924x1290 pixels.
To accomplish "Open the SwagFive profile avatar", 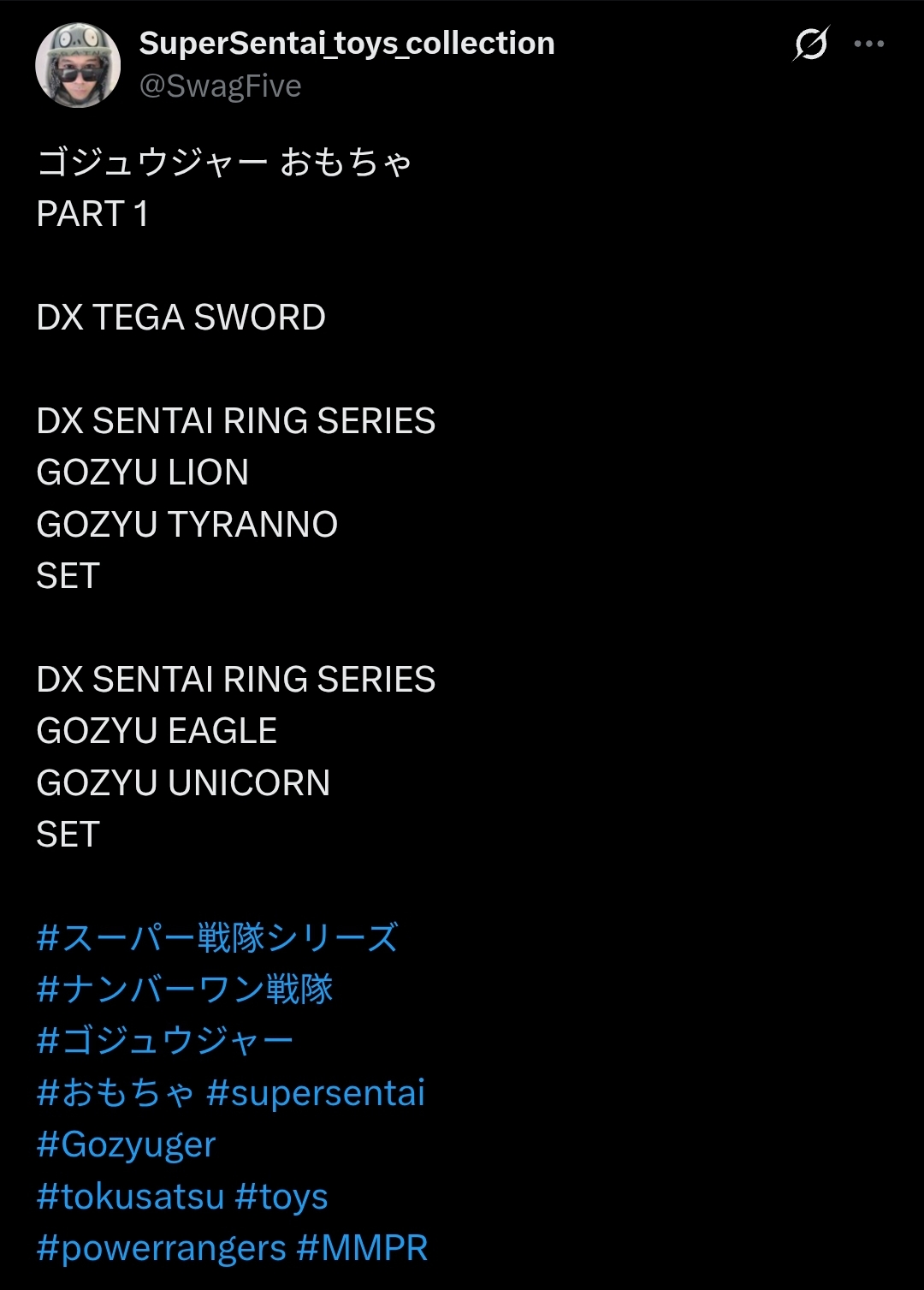I will pyautogui.click(x=78, y=65).
